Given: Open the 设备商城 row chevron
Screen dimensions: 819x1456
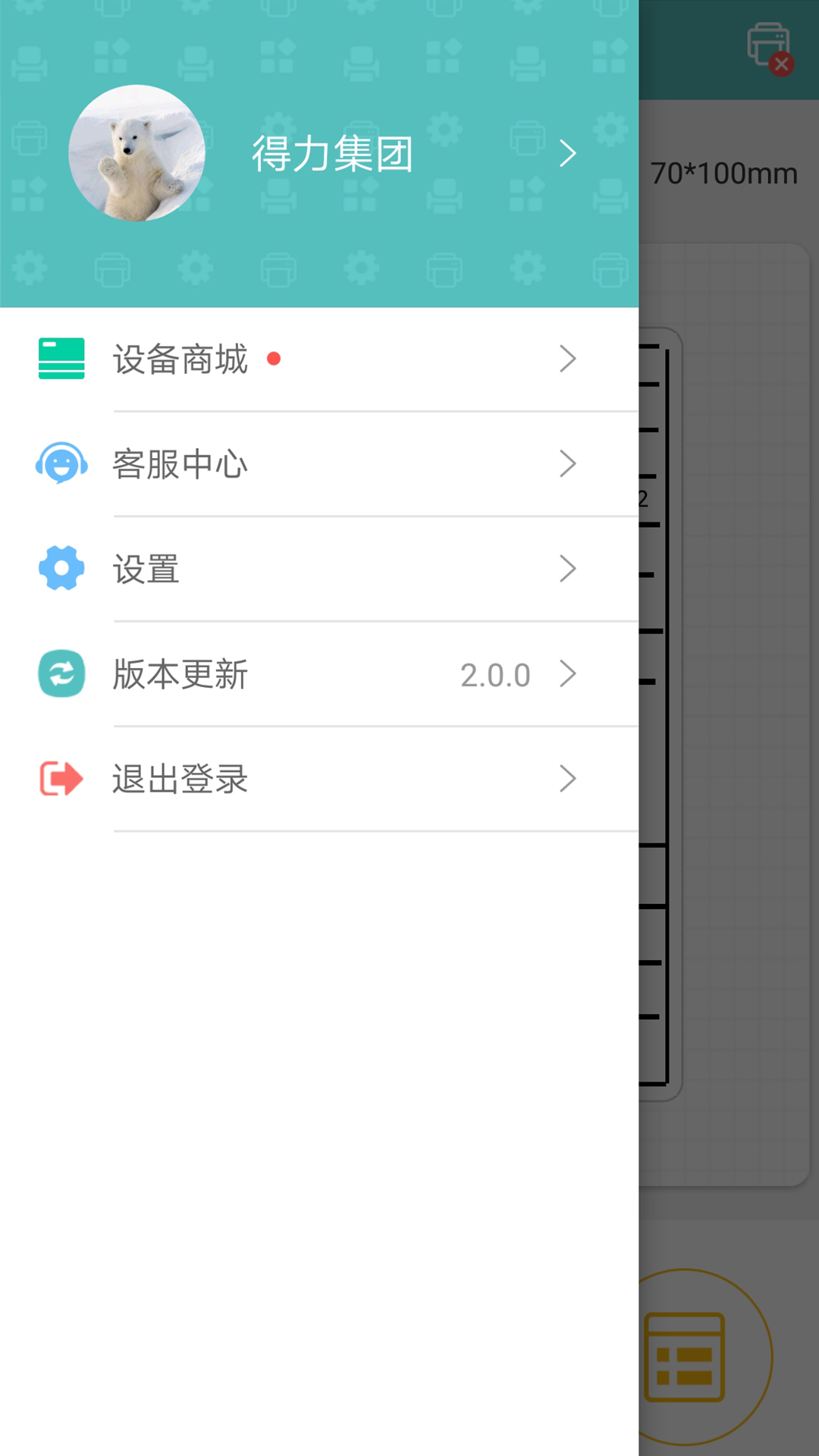Looking at the screenshot, I should (x=567, y=359).
